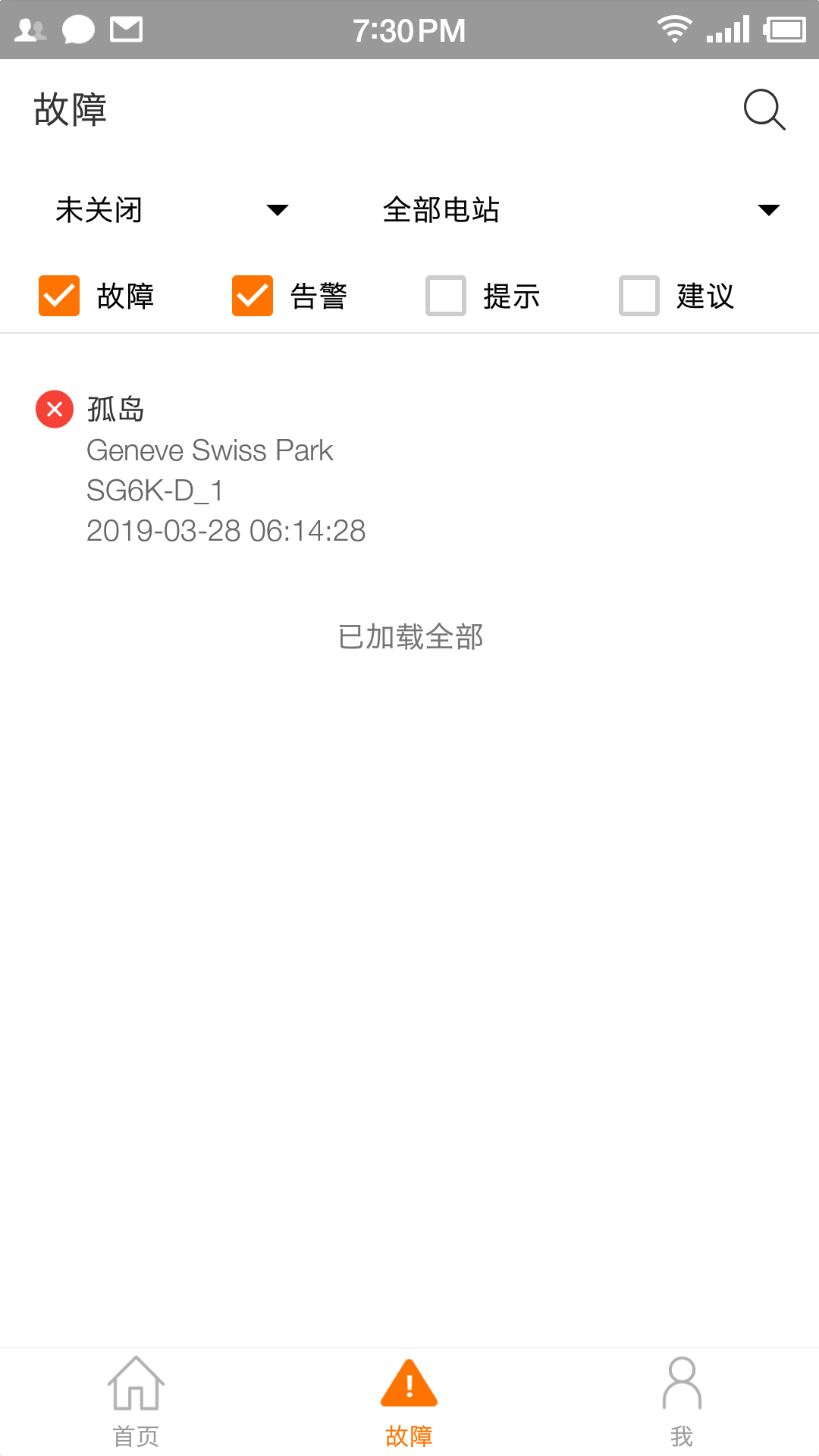Click the Wi-Fi icon in status bar
Viewport: 819px width, 1456px height.
click(673, 29)
